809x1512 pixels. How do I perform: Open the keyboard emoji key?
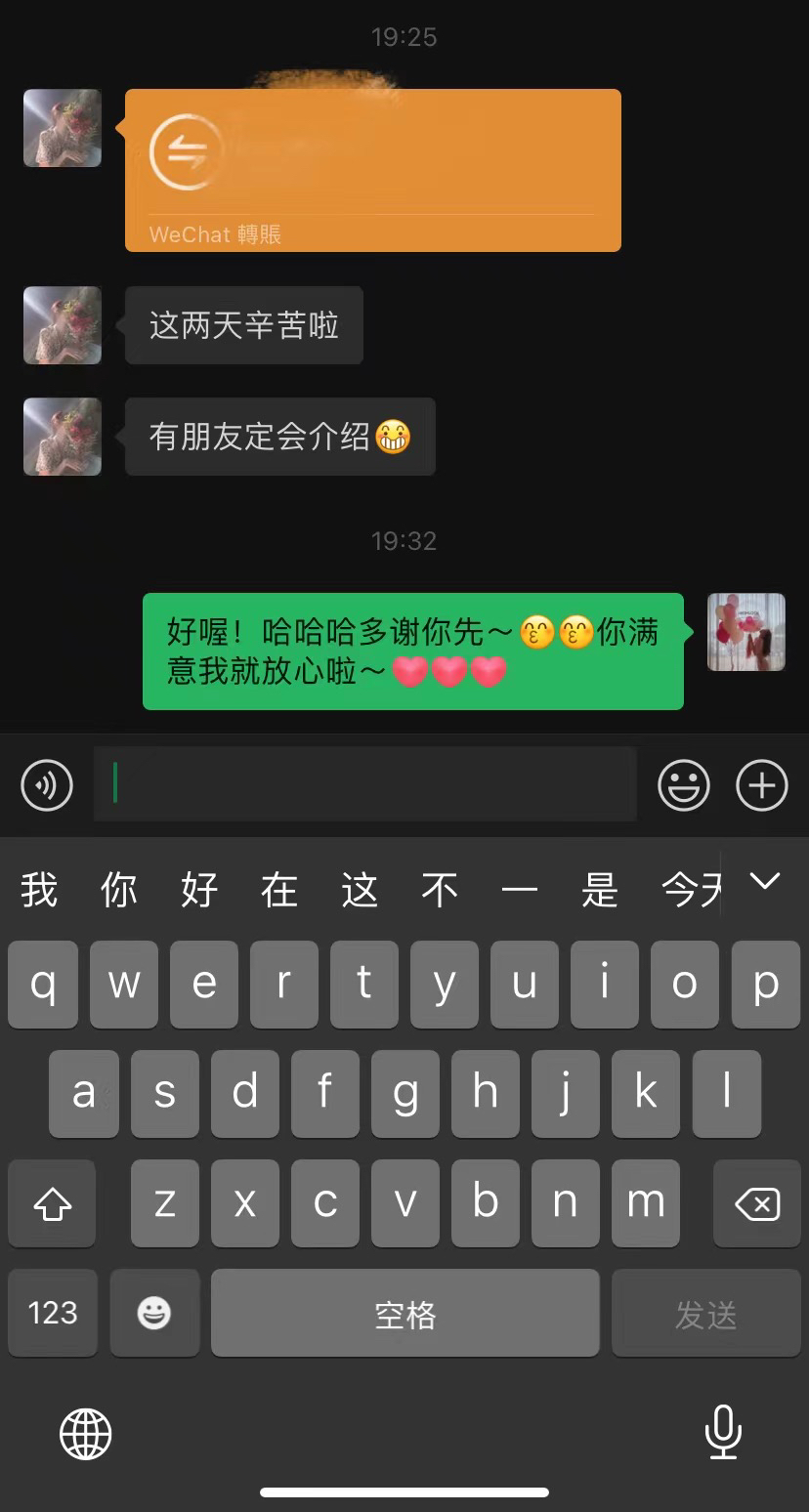pyautogui.click(x=154, y=1314)
